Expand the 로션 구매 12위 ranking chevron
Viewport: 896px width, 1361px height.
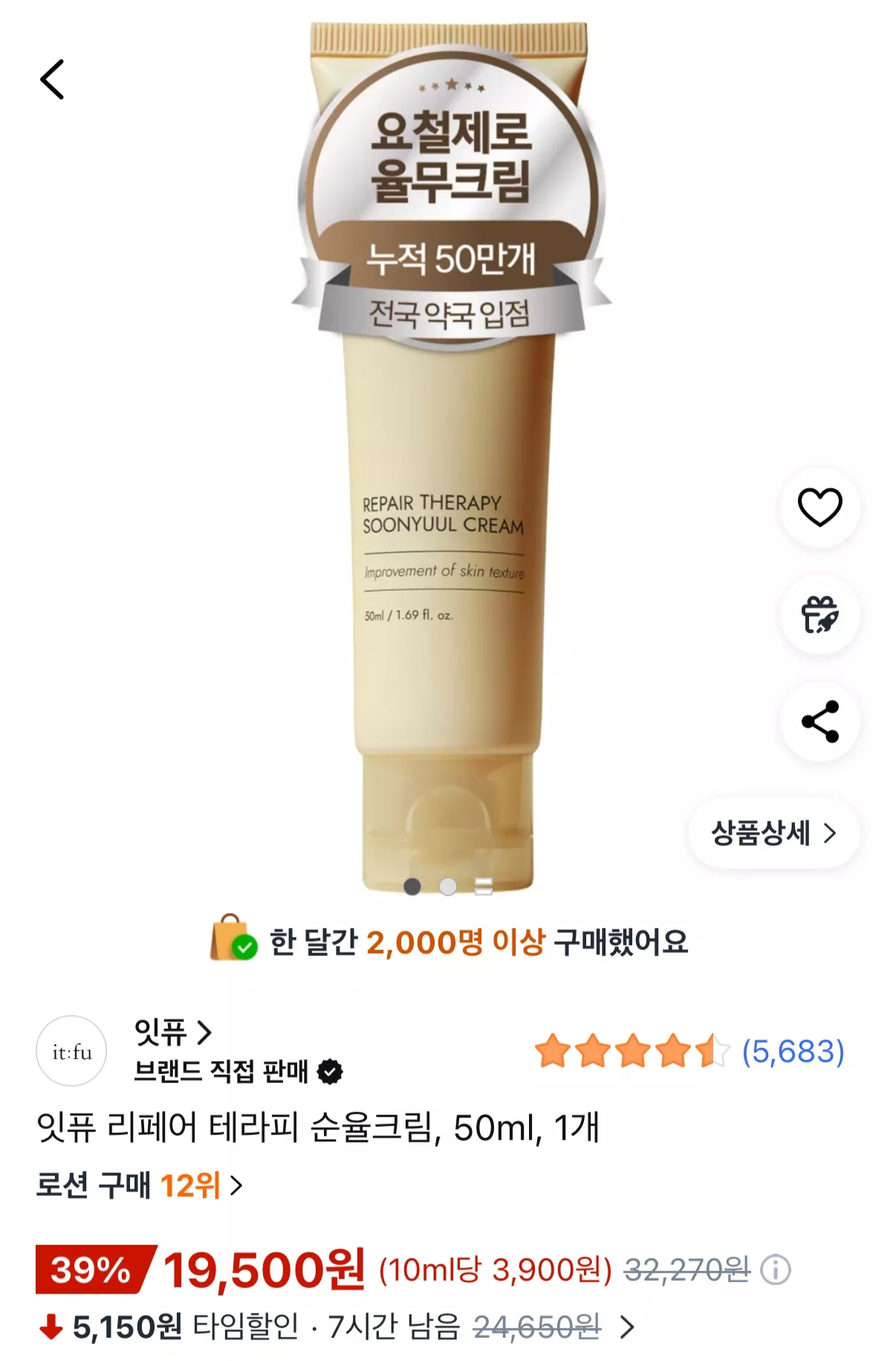click(x=236, y=1183)
